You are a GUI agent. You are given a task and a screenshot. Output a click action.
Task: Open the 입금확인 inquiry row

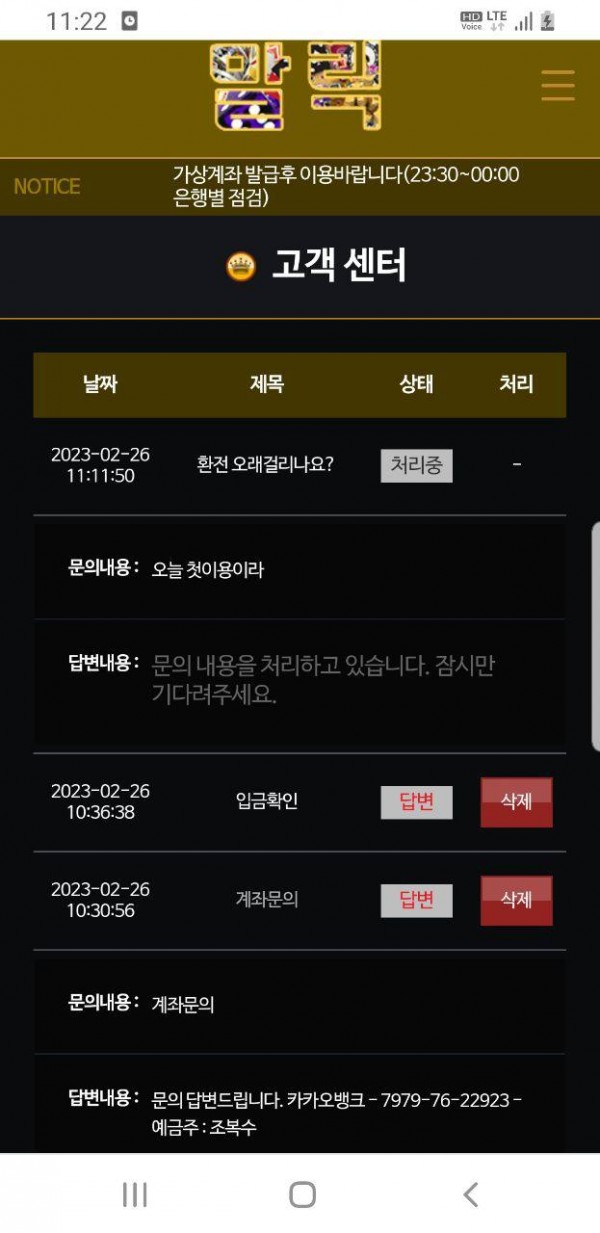[266, 801]
